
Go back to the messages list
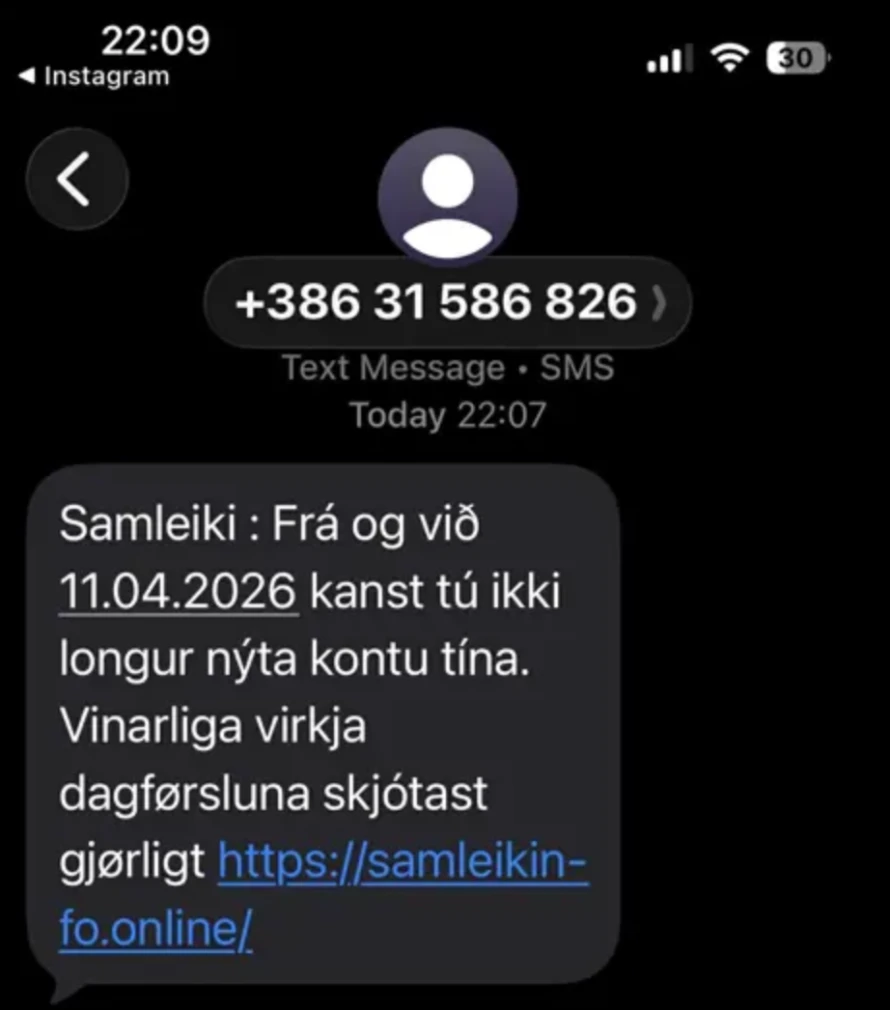click(x=77, y=180)
